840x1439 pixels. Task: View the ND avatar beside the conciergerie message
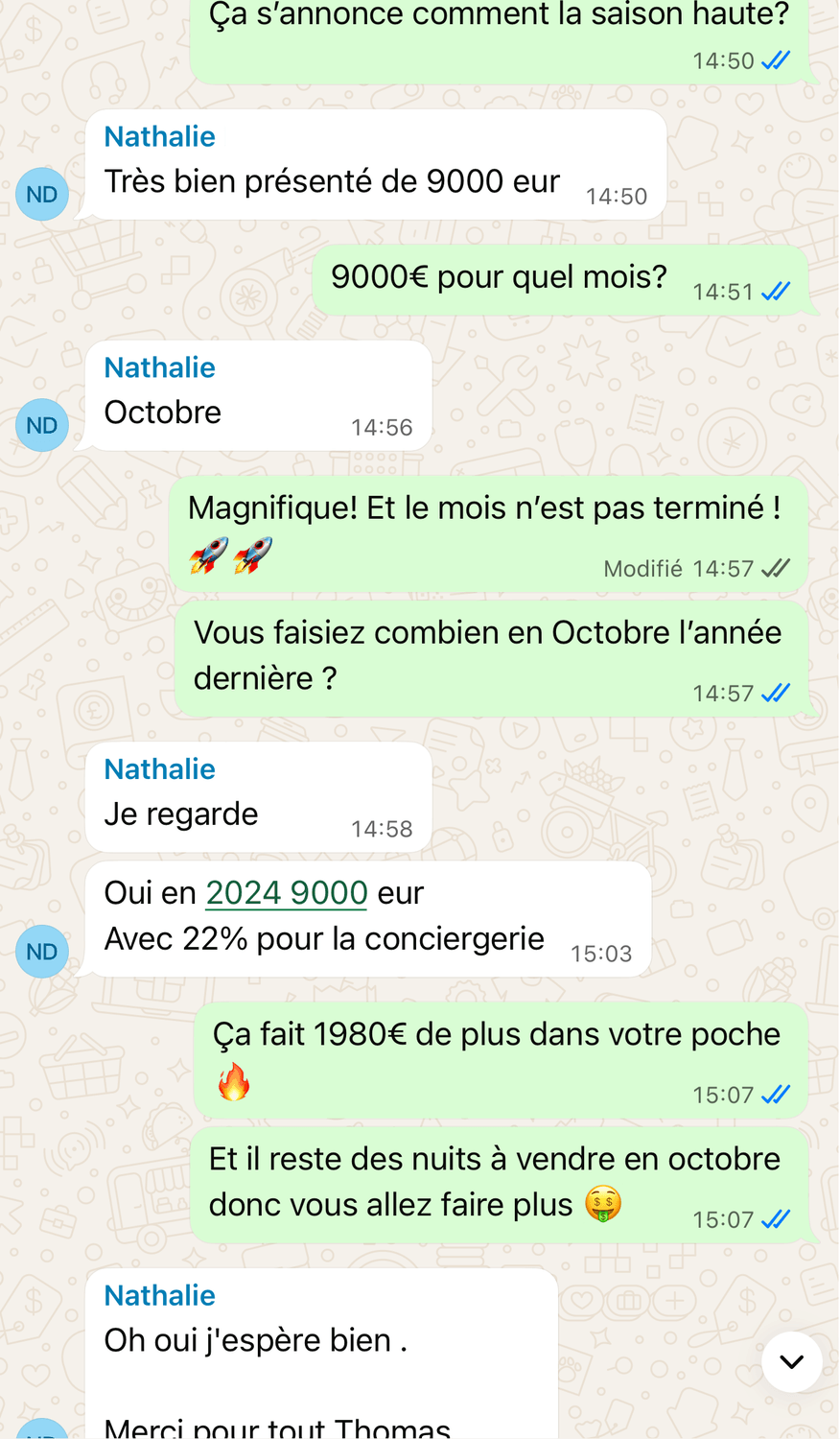pos(42,952)
